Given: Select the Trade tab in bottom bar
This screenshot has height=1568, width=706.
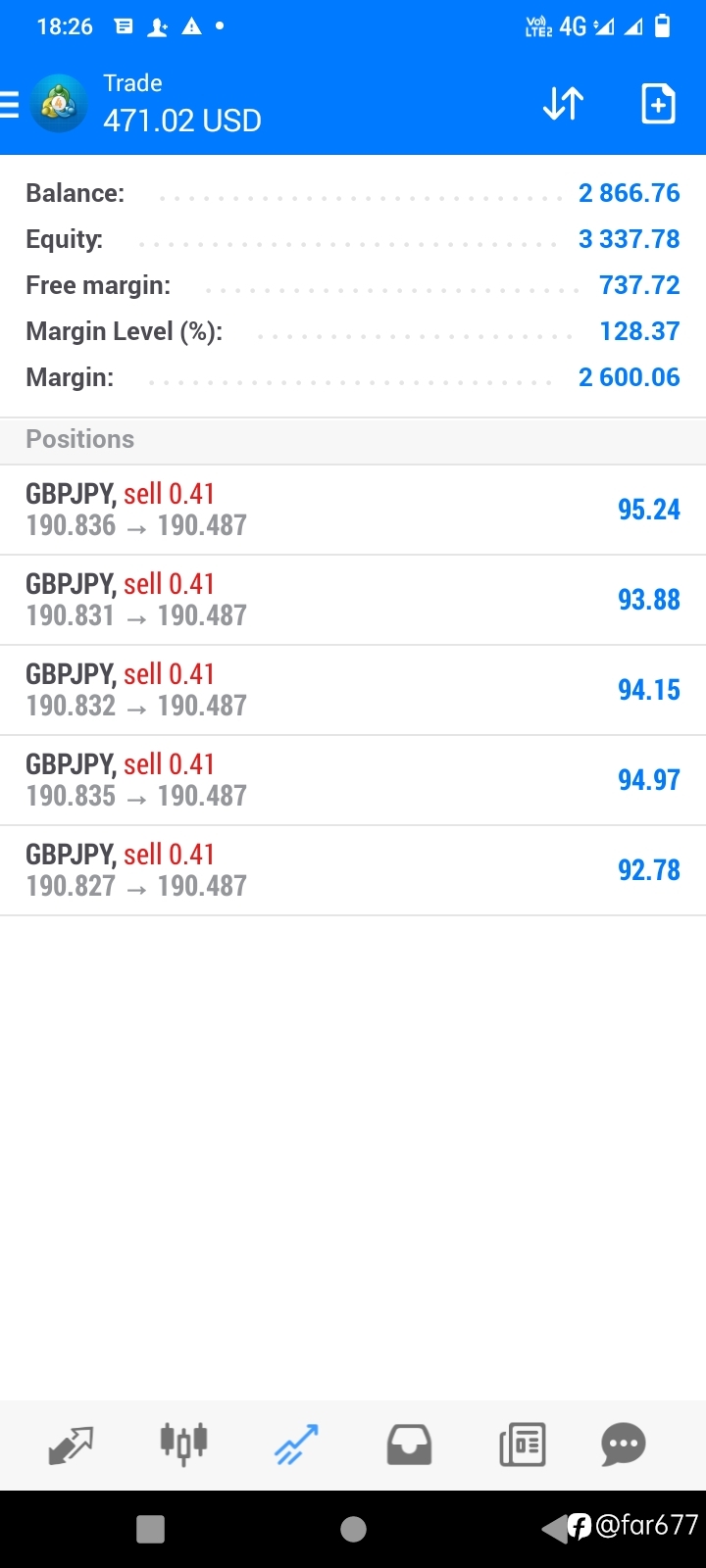Looking at the screenshot, I should (296, 1445).
